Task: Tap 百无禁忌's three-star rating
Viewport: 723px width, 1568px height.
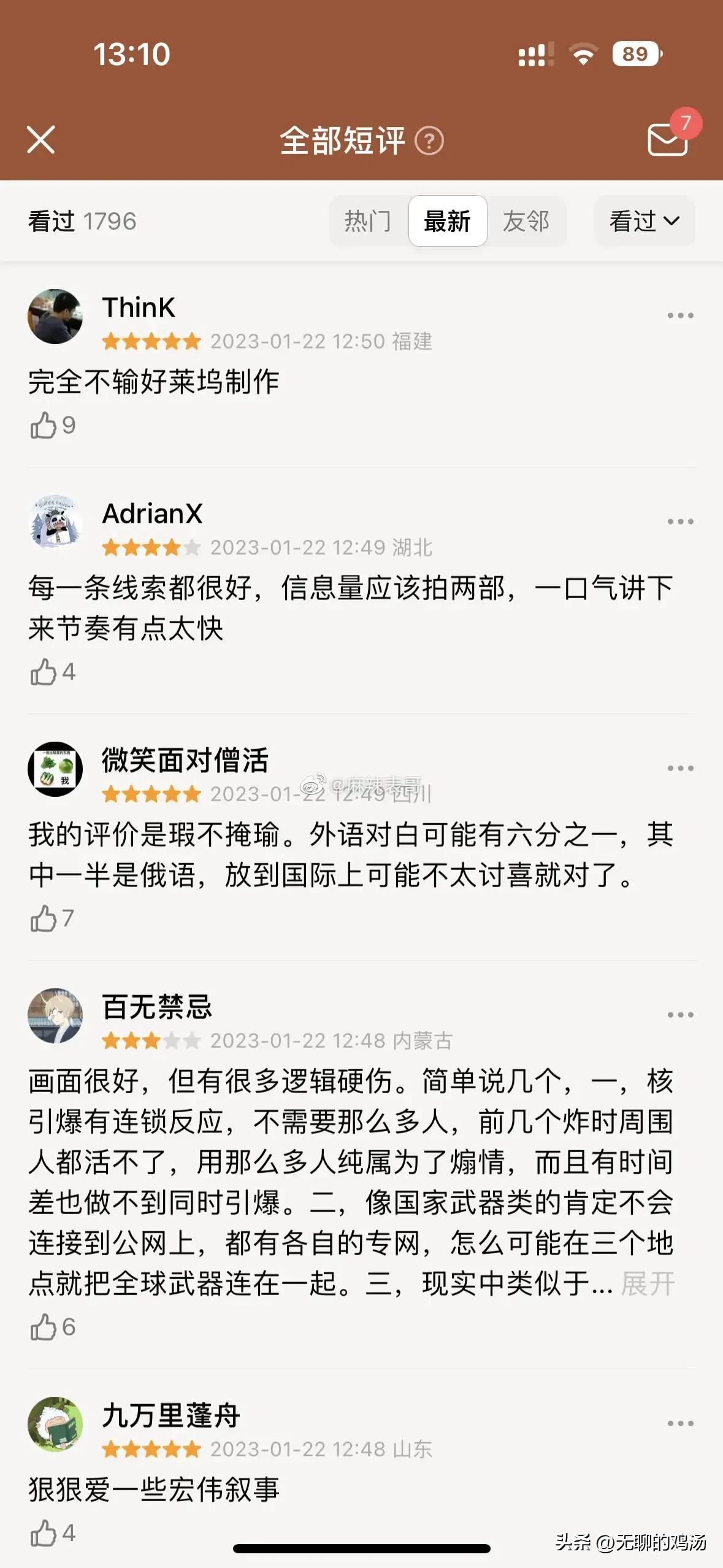Action: [150, 1041]
